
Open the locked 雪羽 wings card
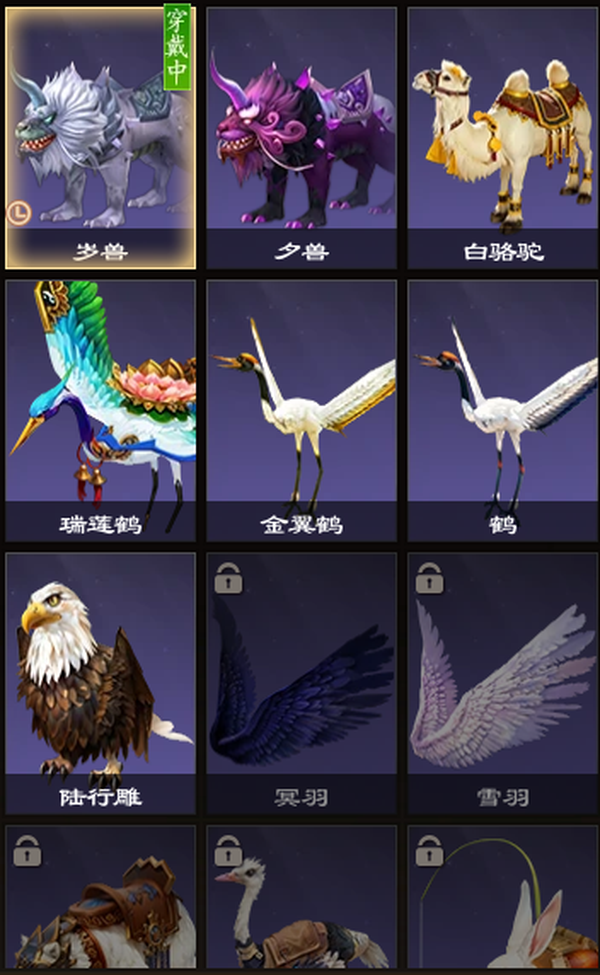(503, 683)
